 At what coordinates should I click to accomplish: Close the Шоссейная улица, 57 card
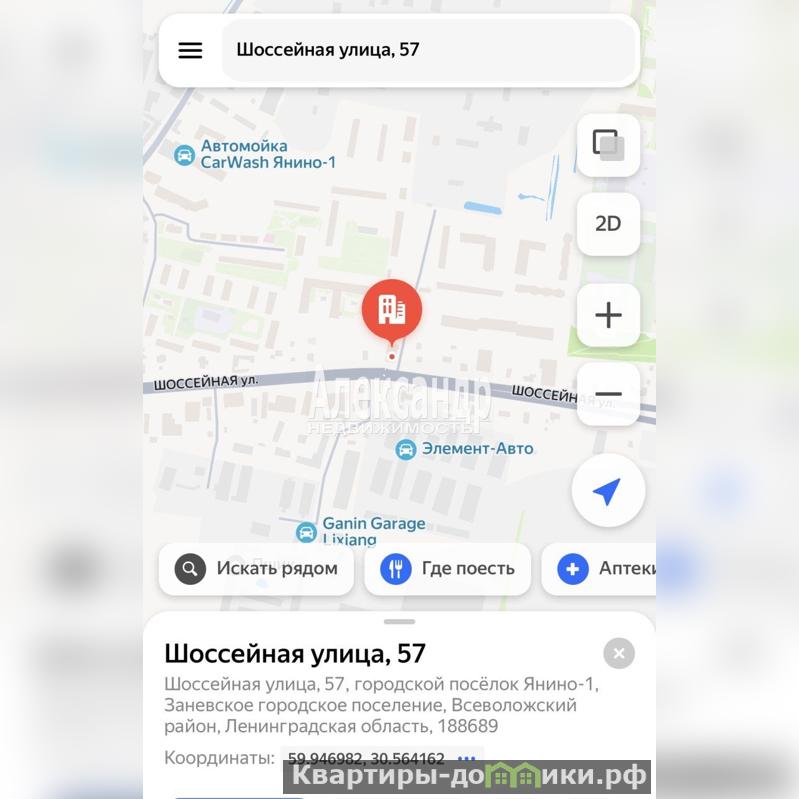[619, 654]
